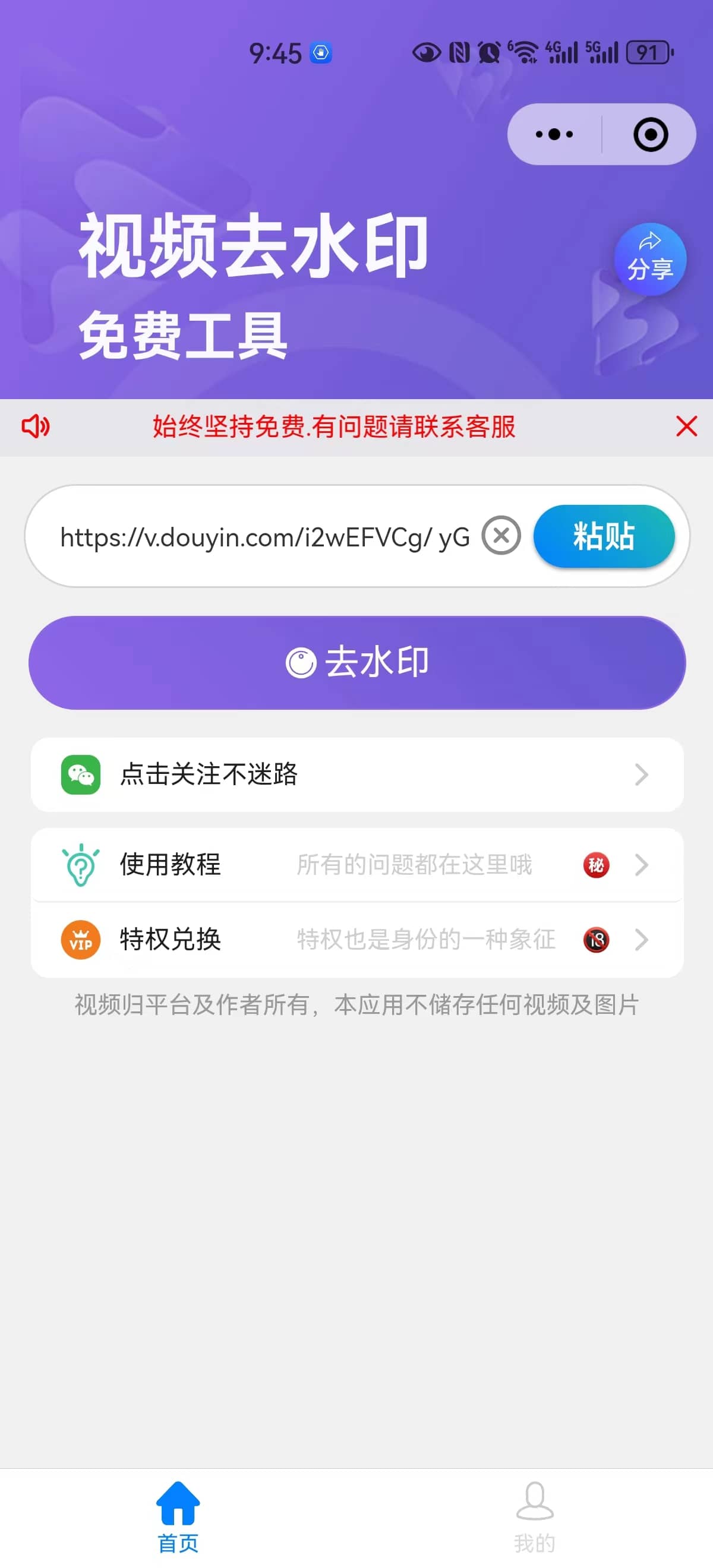Viewport: 713px width, 1568px height.
Task: Tap the circular capsule close icon top right
Action: pos(649,134)
